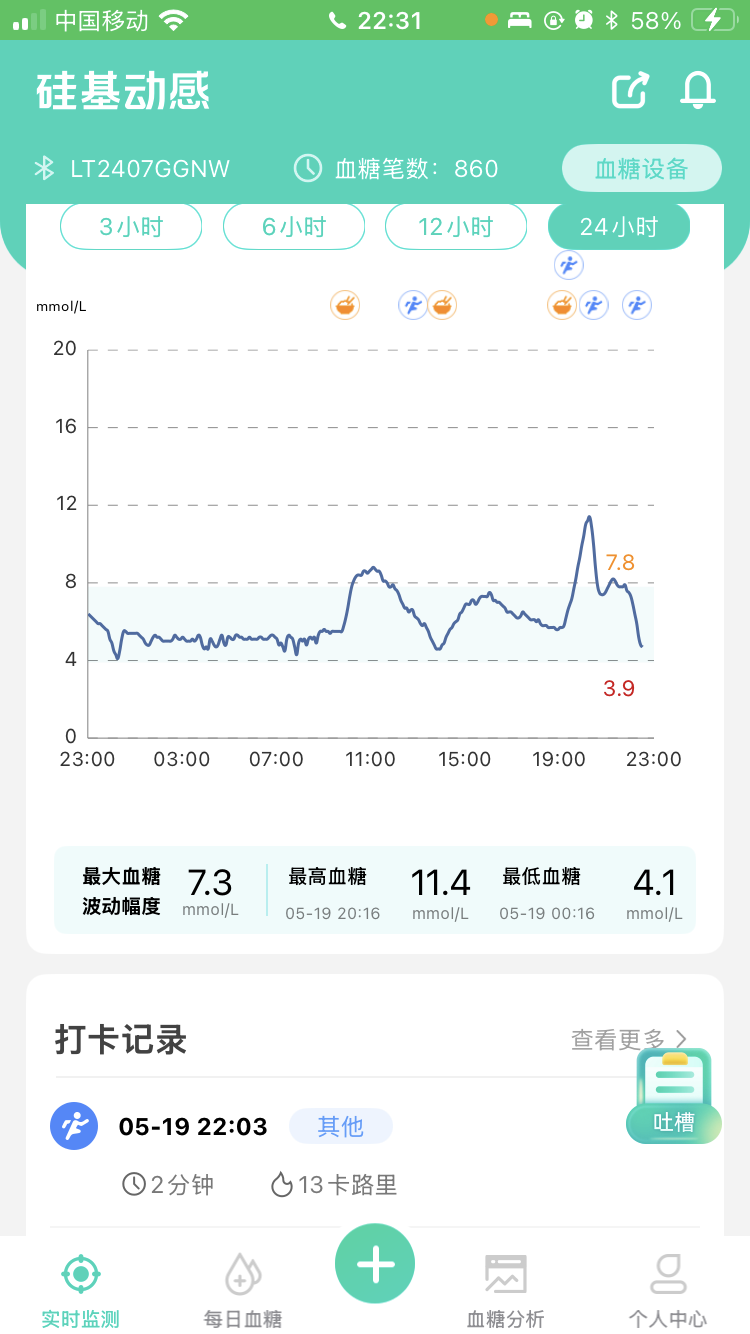
Task: Switch chart to 3小时 range
Action: click(131, 227)
